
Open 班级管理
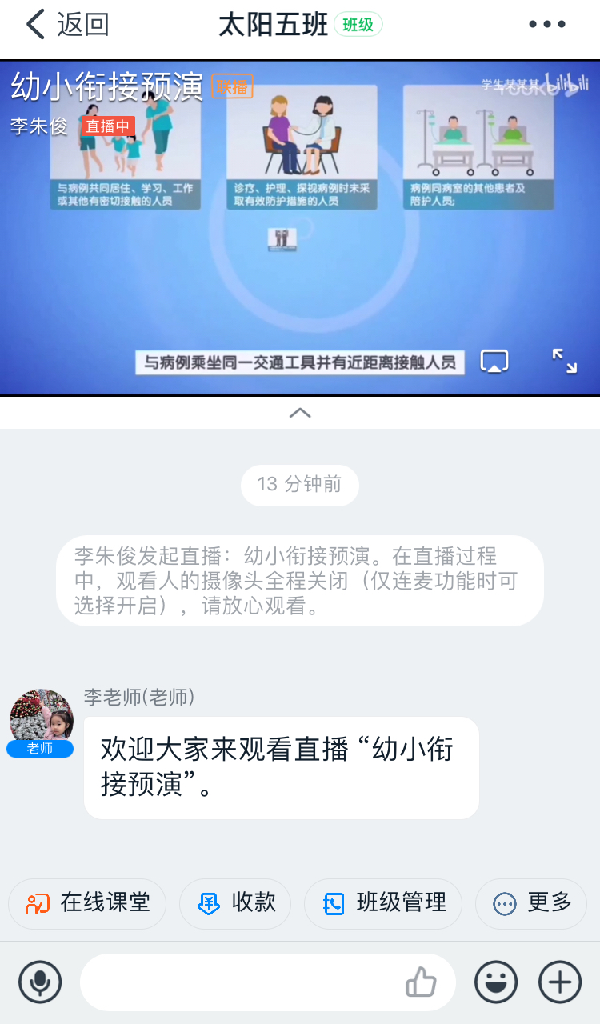click(383, 903)
